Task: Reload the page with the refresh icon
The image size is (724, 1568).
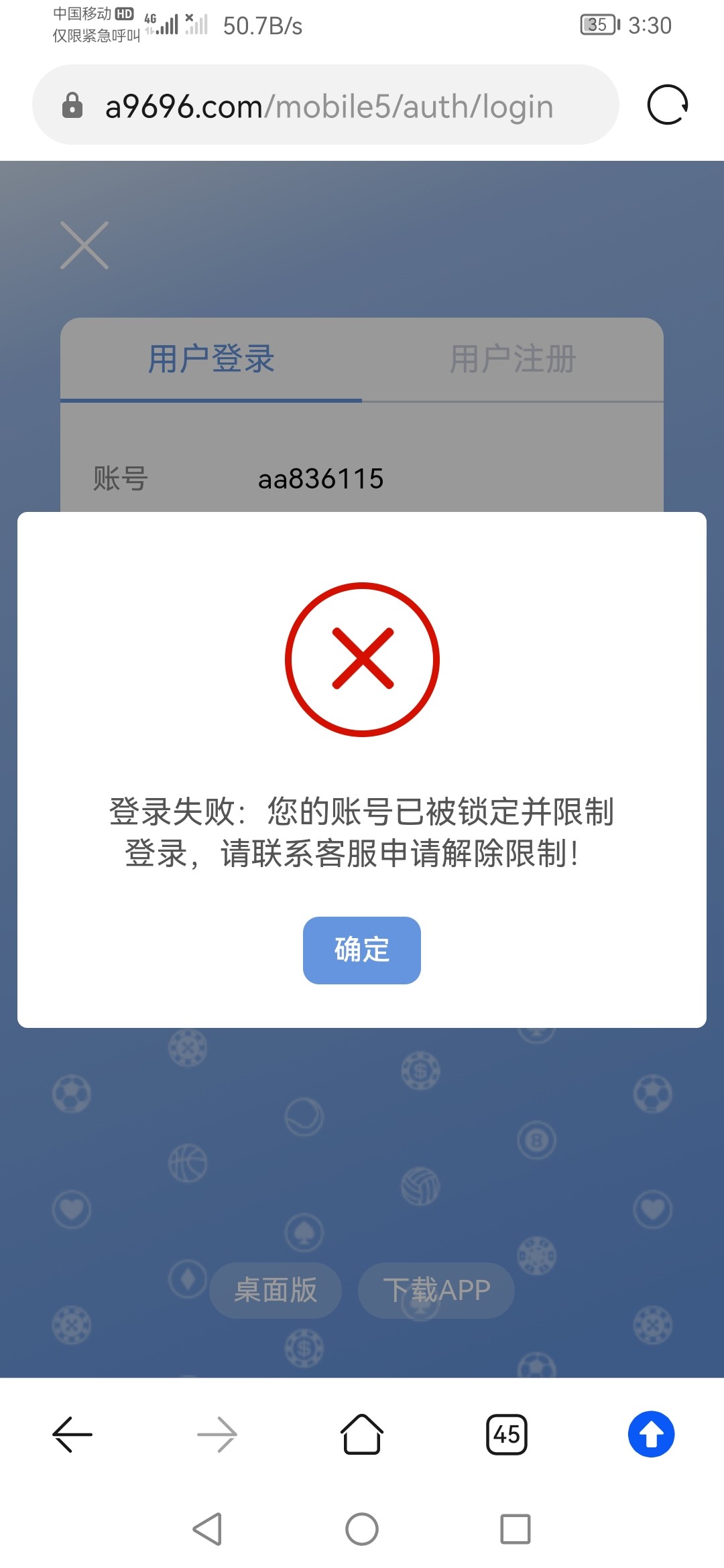Action: tap(667, 105)
